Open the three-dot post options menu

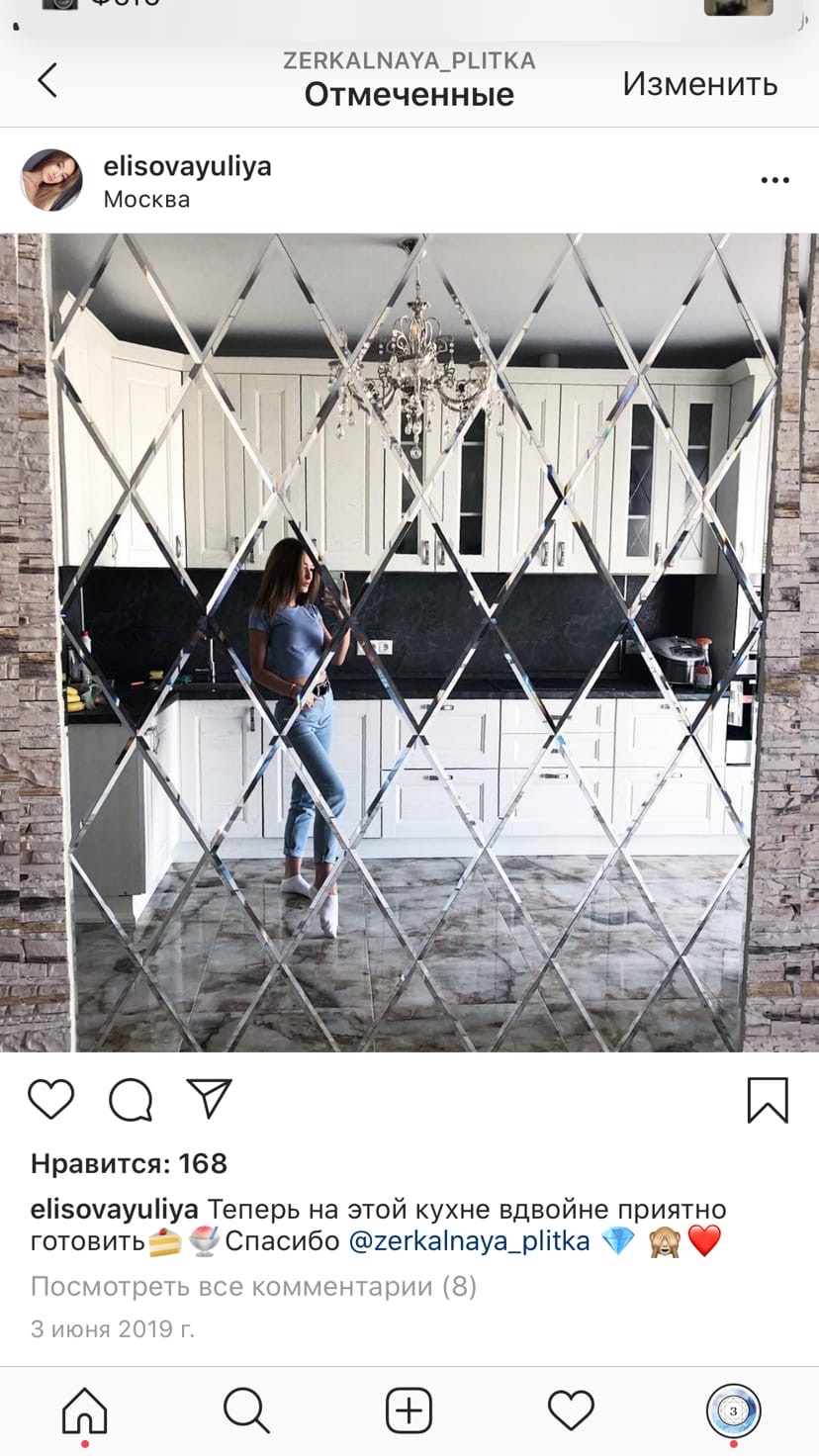[774, 180]
